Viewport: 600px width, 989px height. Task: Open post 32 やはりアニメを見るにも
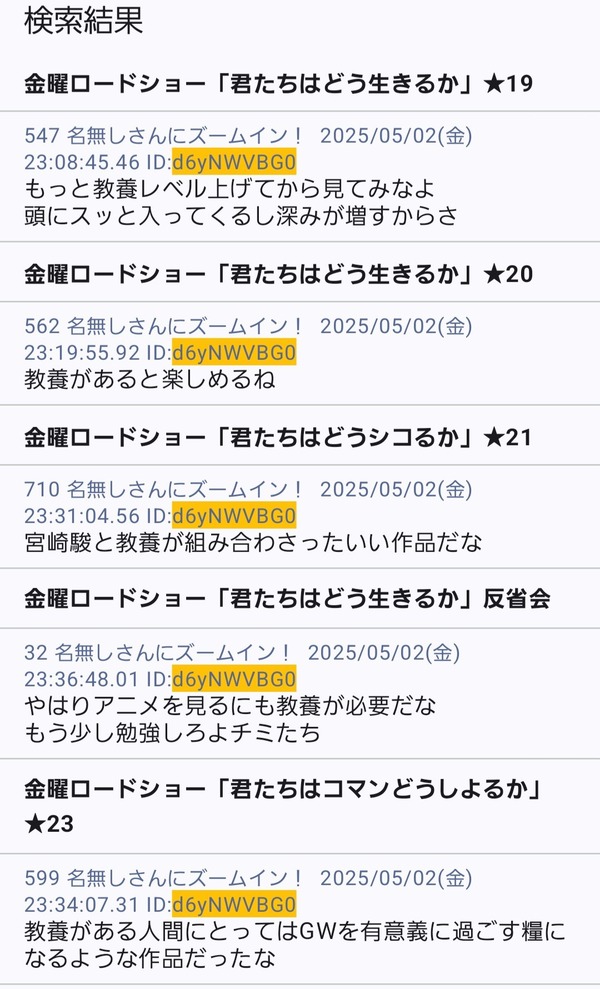coord(300,693)
